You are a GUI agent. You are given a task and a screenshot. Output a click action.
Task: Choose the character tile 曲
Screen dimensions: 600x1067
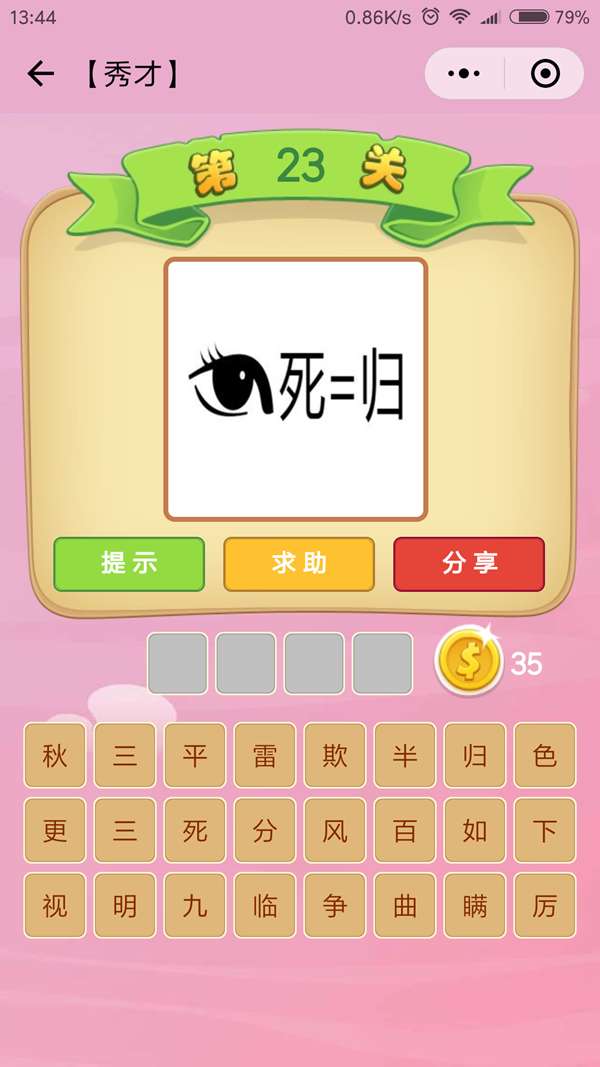point(405,906)
